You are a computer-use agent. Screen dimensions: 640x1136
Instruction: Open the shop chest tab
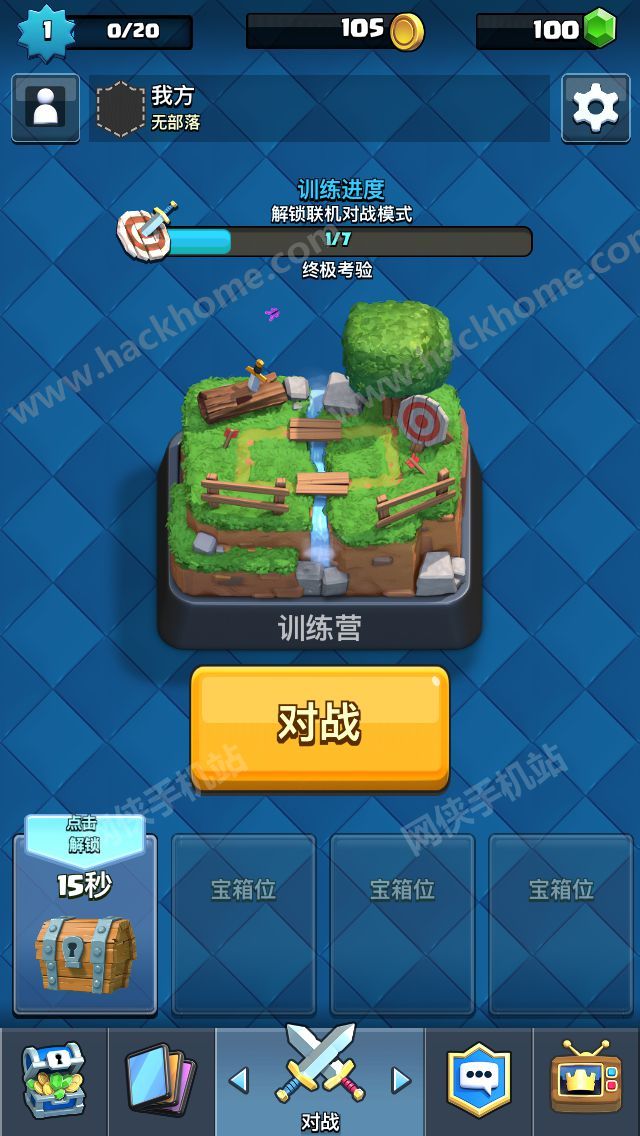[53, 1080]
